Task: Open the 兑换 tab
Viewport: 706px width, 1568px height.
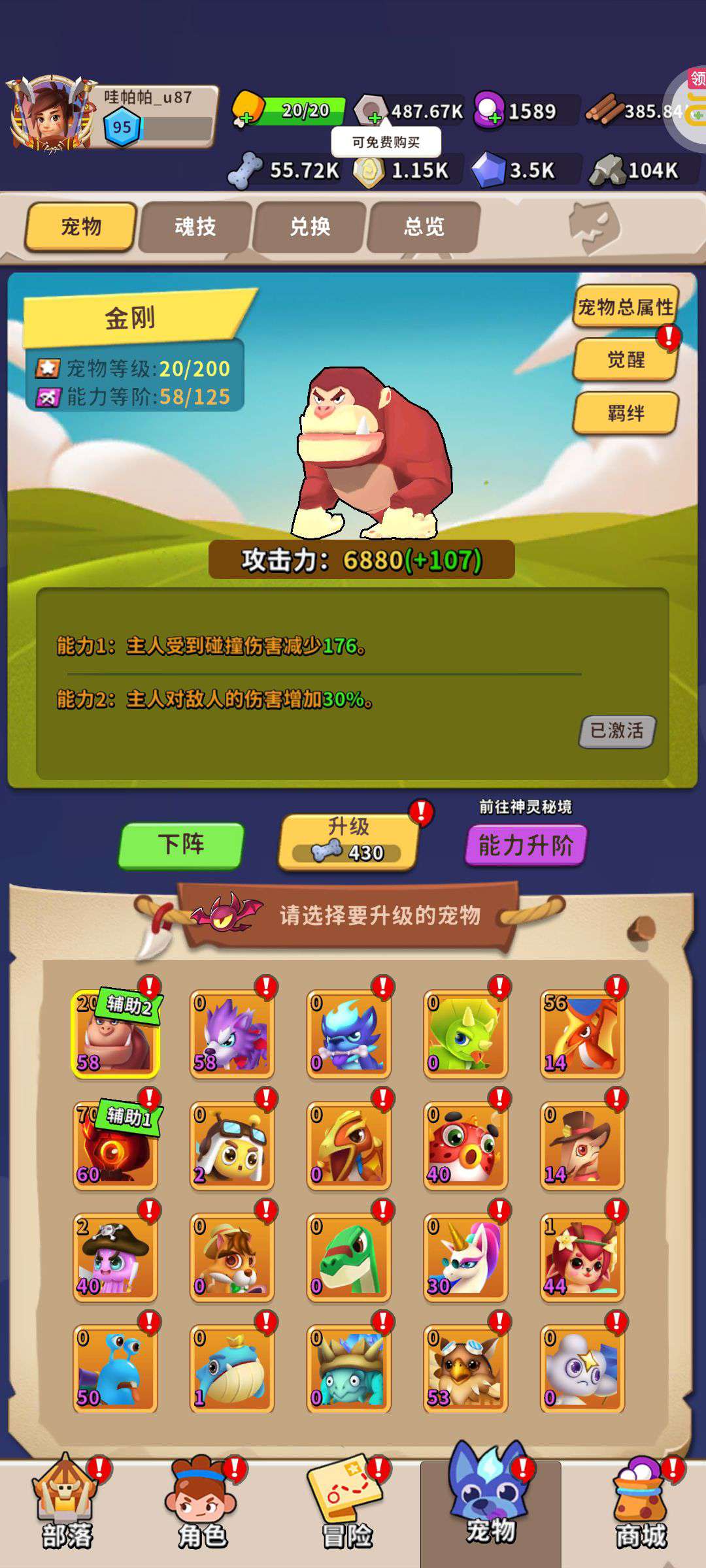Action: 310,227
